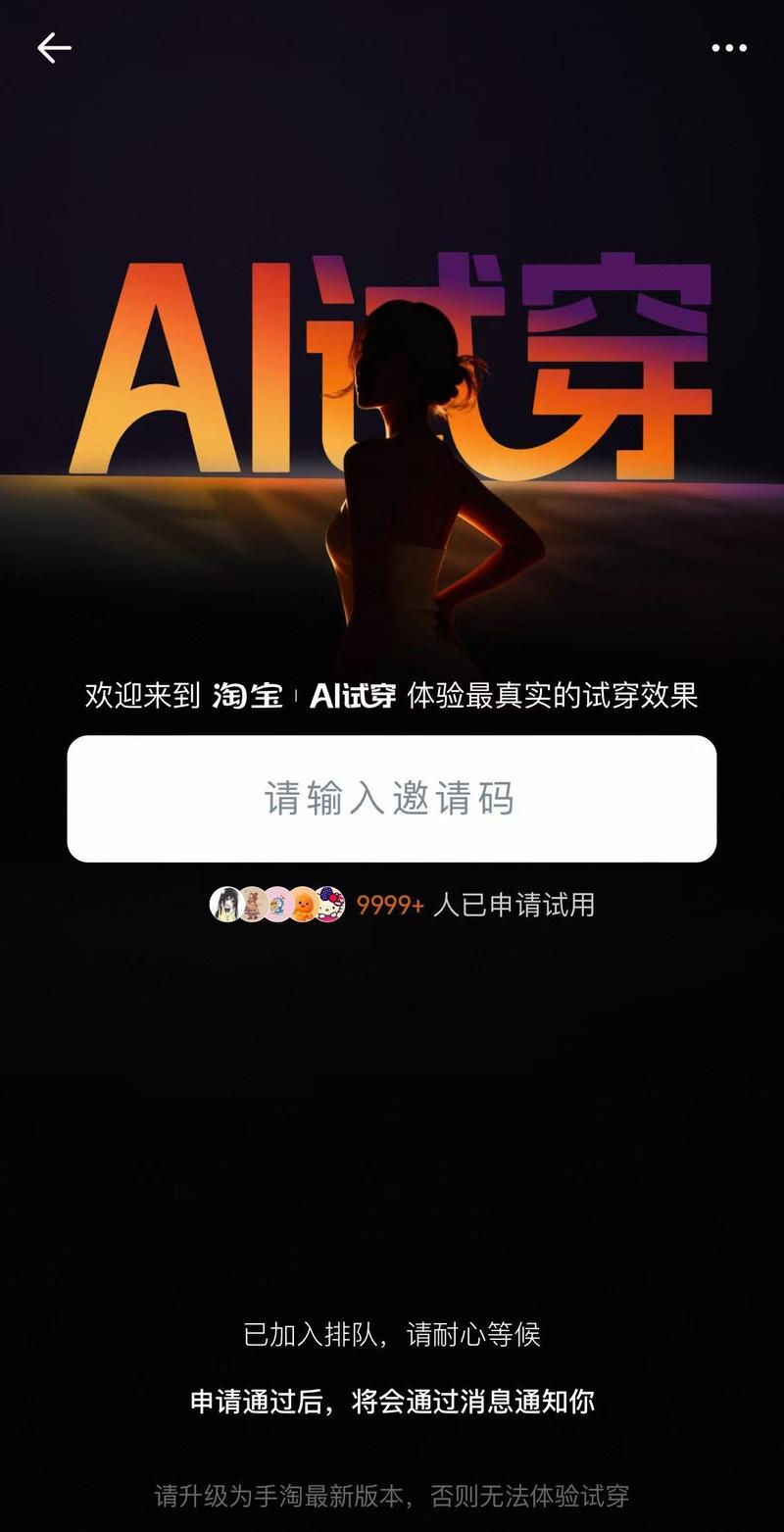Tap 已加入排队，请耐心等候 status text
This screenshot has height=1532, width=784.
click(x=392, y=1331)
